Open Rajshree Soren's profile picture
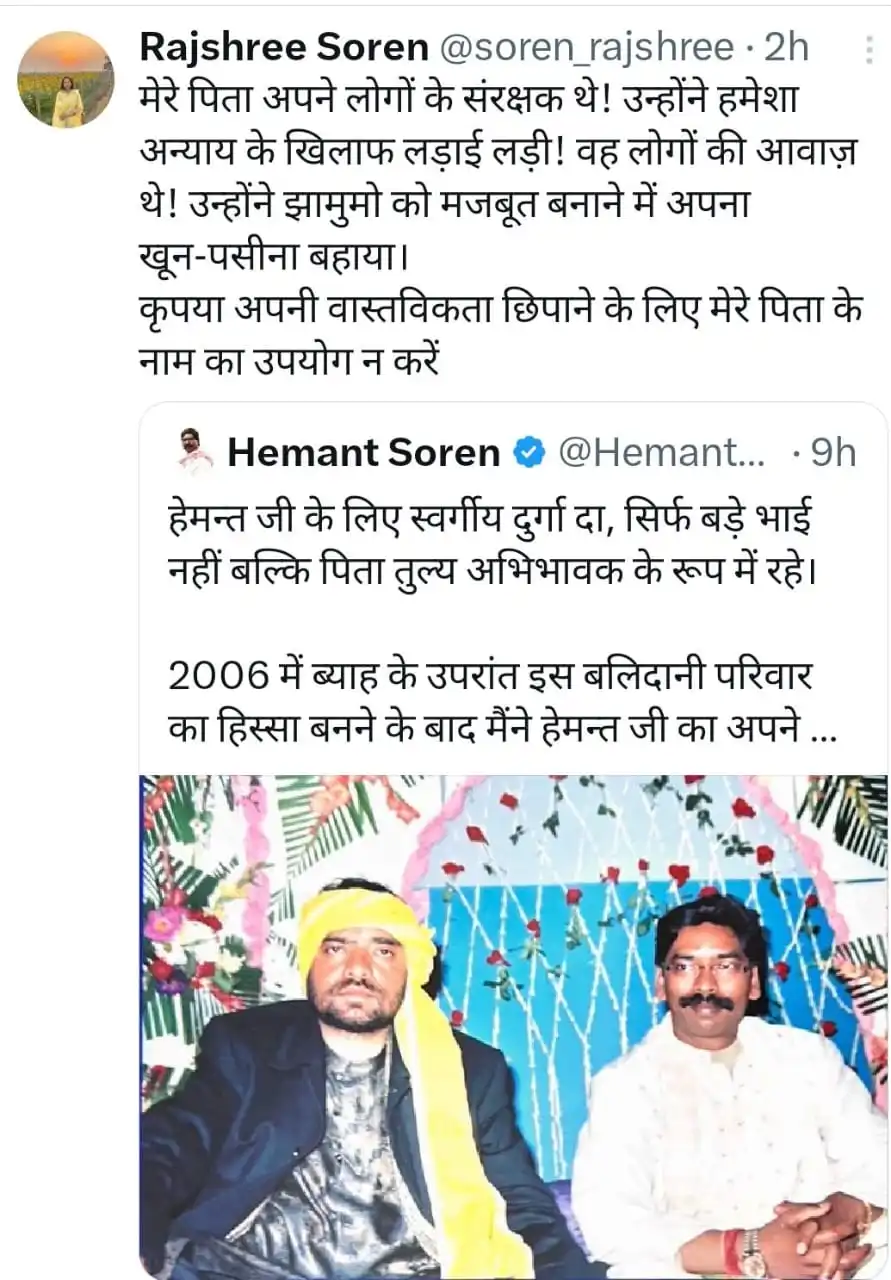 pos(66,80)
